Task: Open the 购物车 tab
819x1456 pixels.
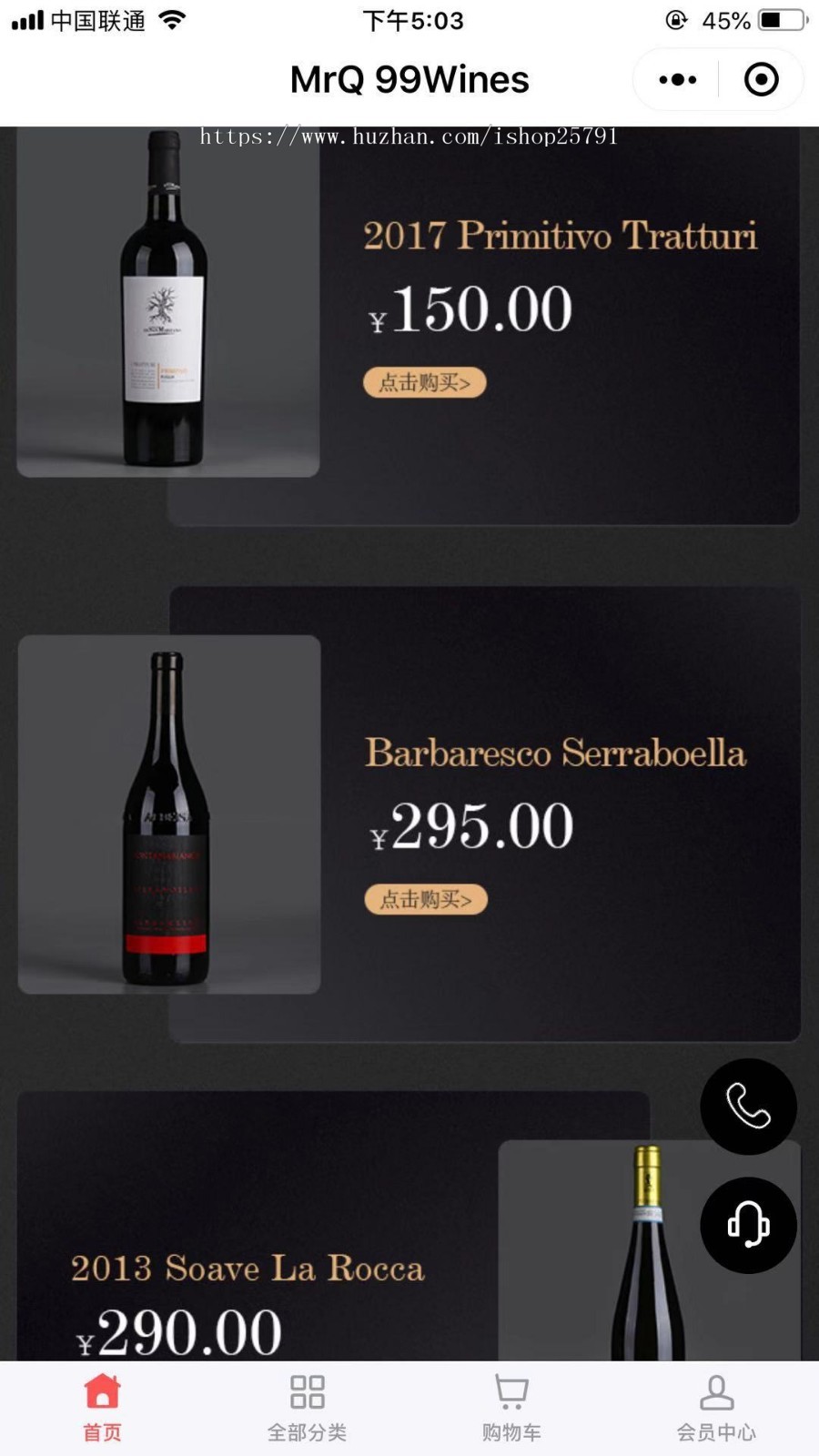Action: coord(511,1408)
